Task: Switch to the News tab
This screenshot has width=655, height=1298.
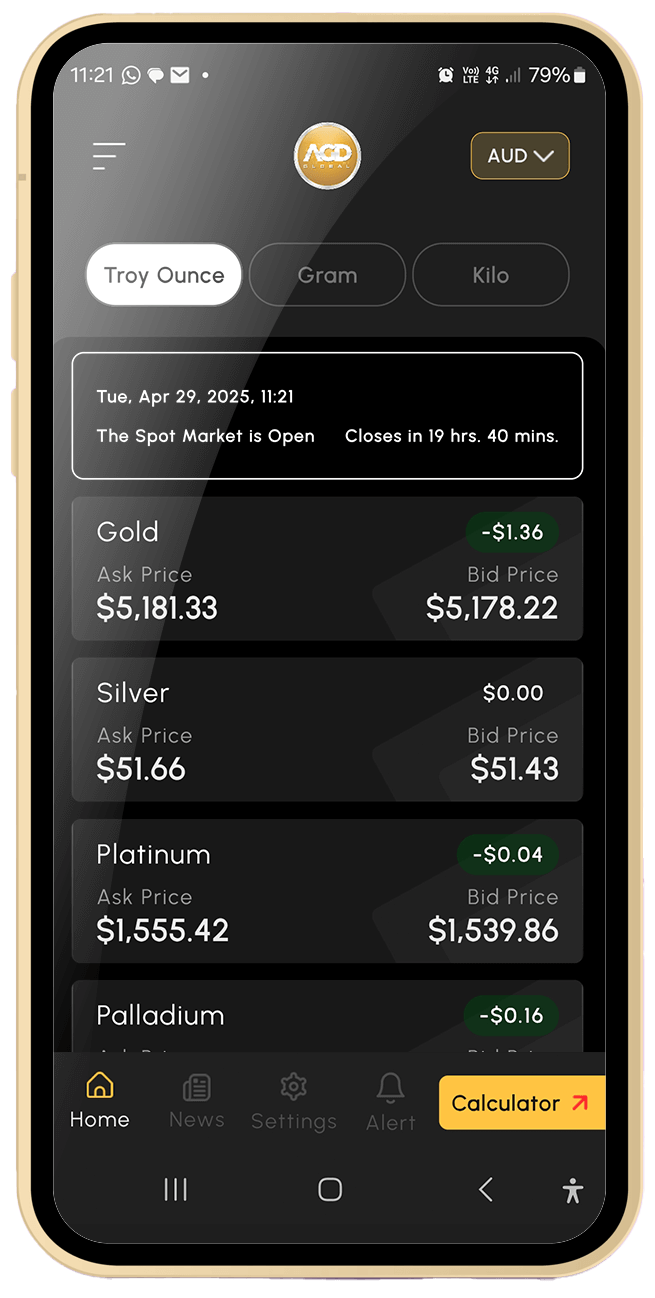Action: click(x=197, y=1101)
